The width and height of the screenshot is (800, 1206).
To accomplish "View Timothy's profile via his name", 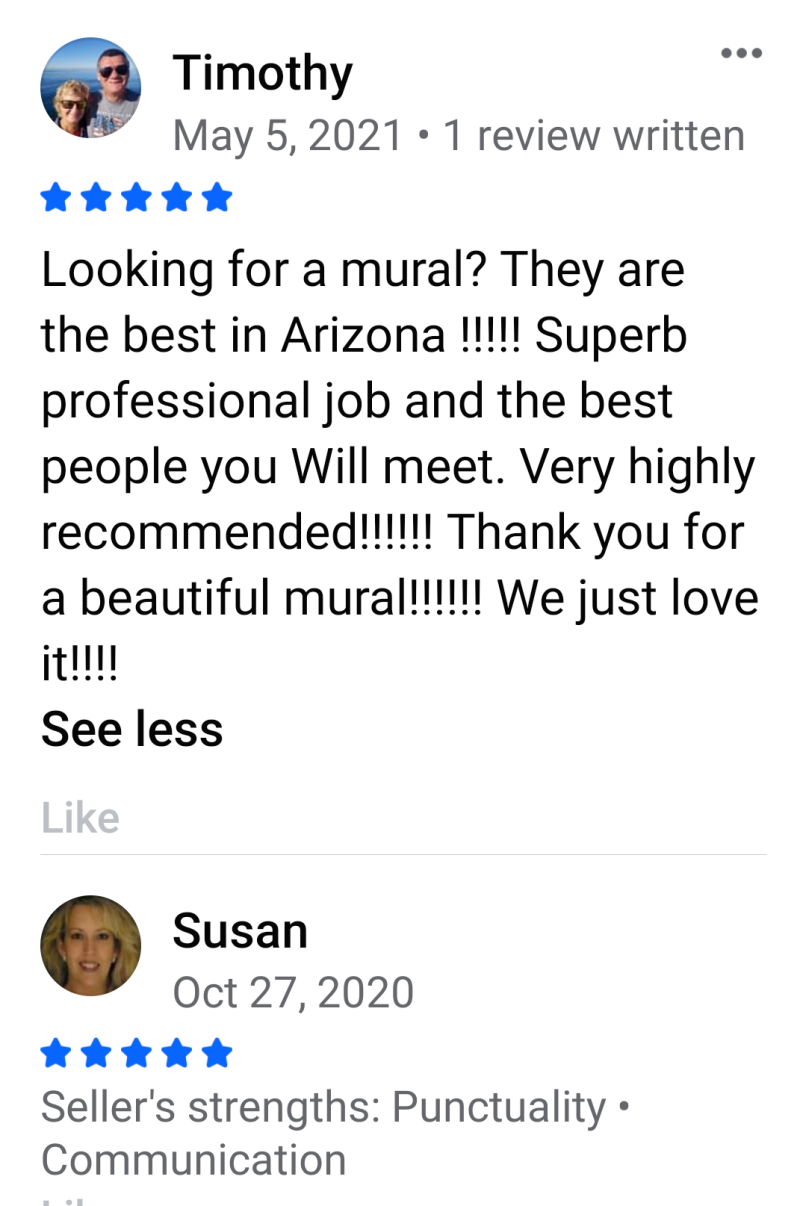I will [x=262, y=74].
